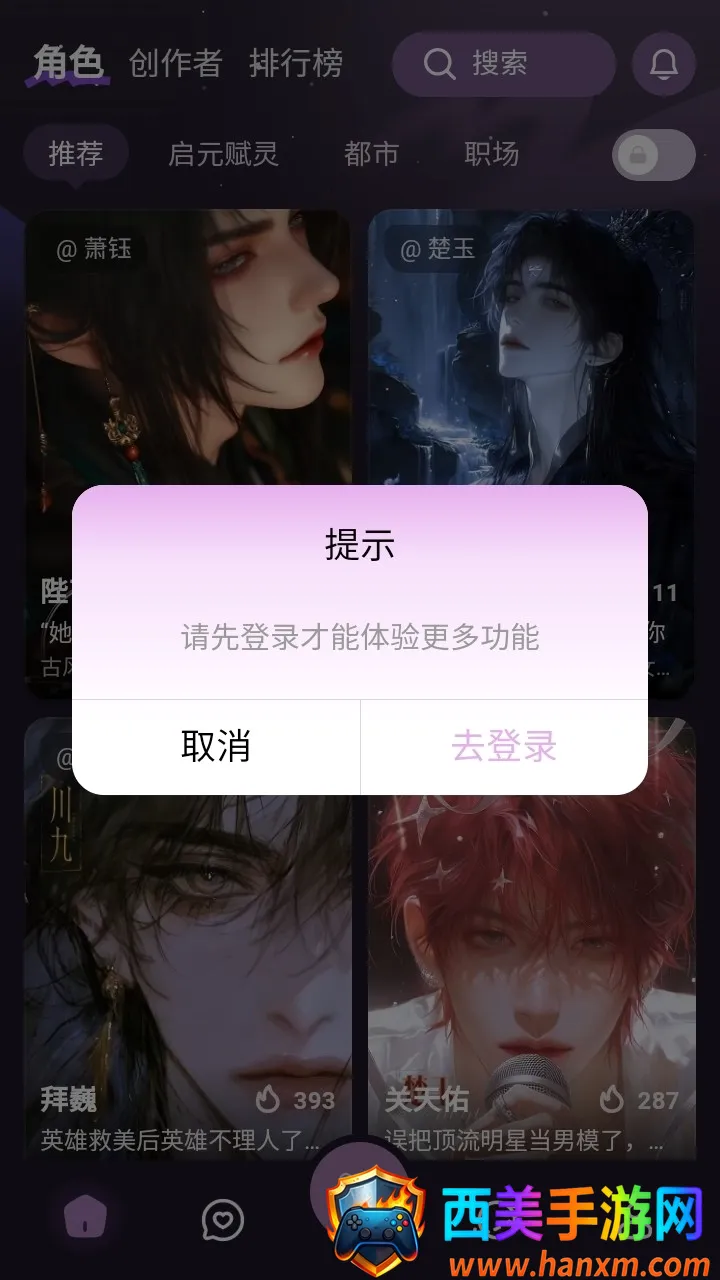Image resolution: width=720 pixels, height=1280 pixels.
Task: Open the 搜索 search box
Action: pyautogui.click(x=503, y=64)
